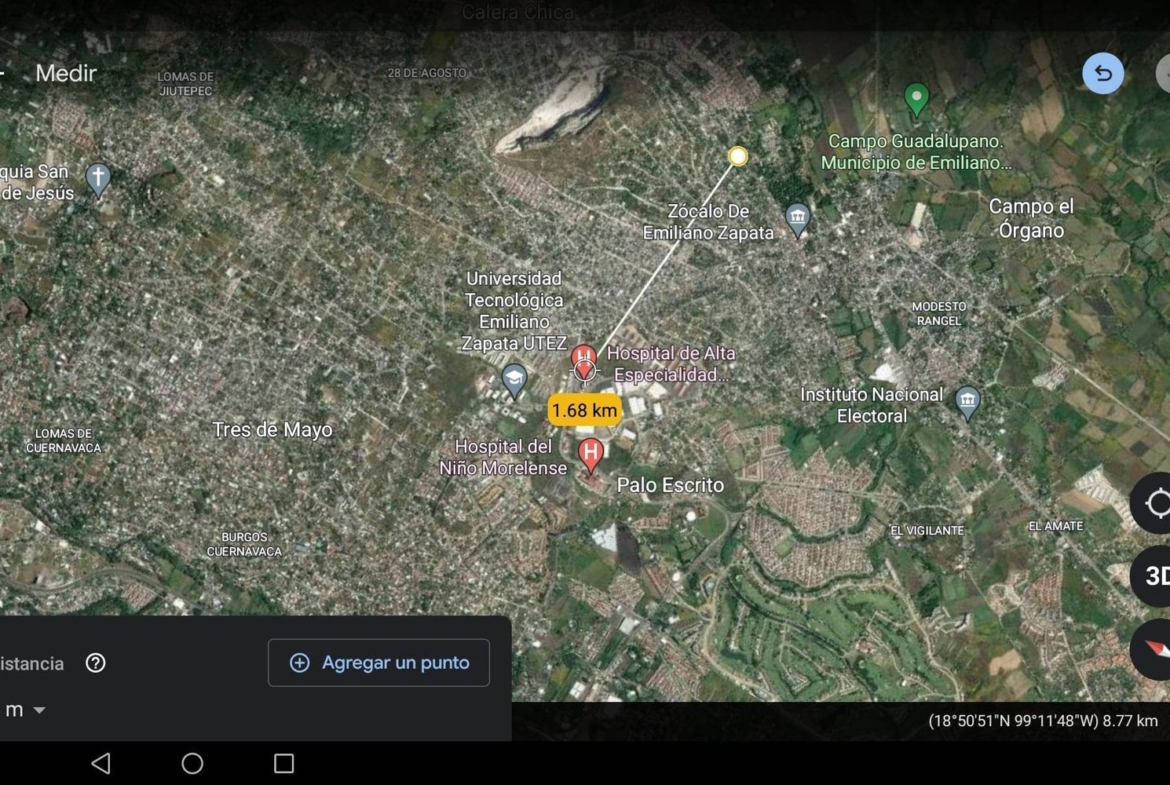Select Instituto Nacional Electoral marker
This screenshot has height=785, width=1170.
(967, 402)
